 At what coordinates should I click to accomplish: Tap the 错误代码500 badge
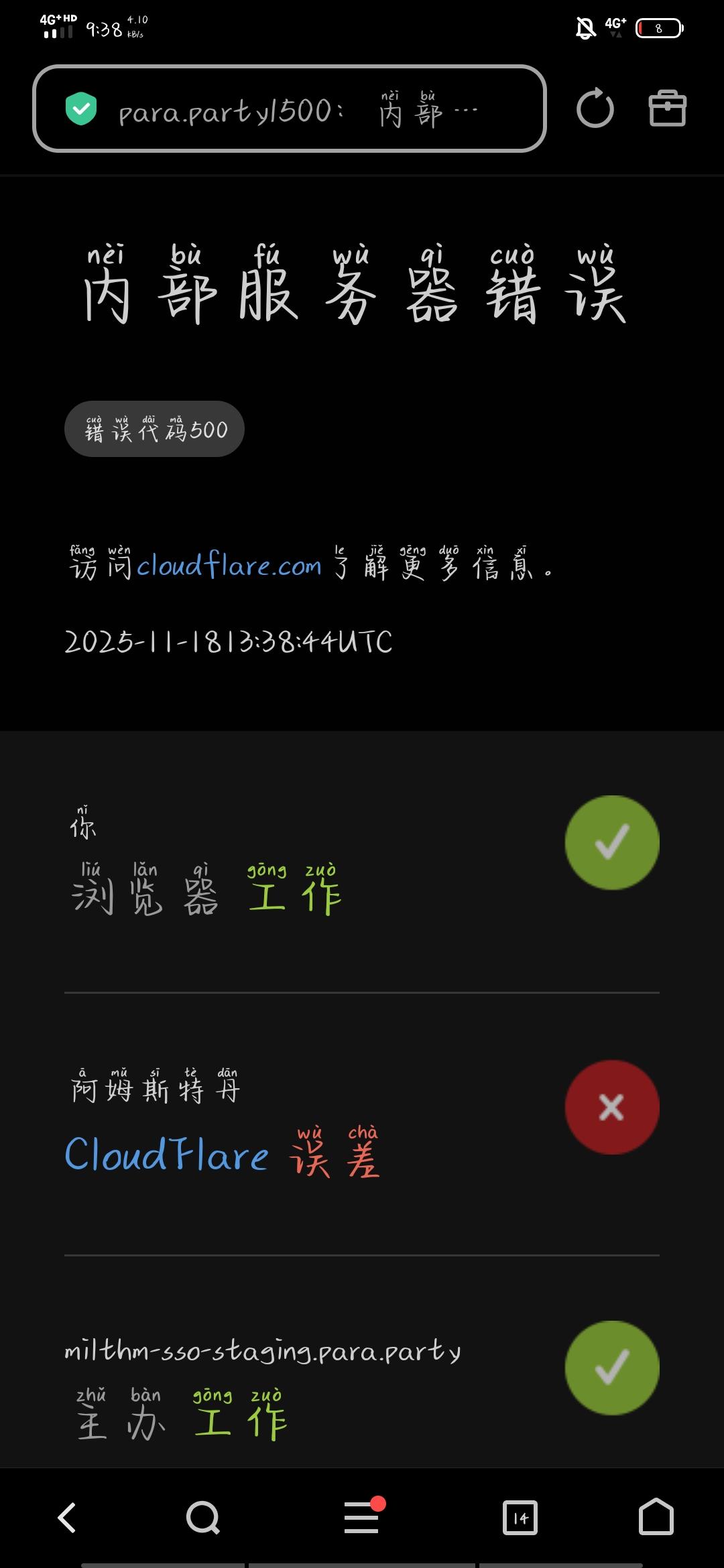pos(154,429)
